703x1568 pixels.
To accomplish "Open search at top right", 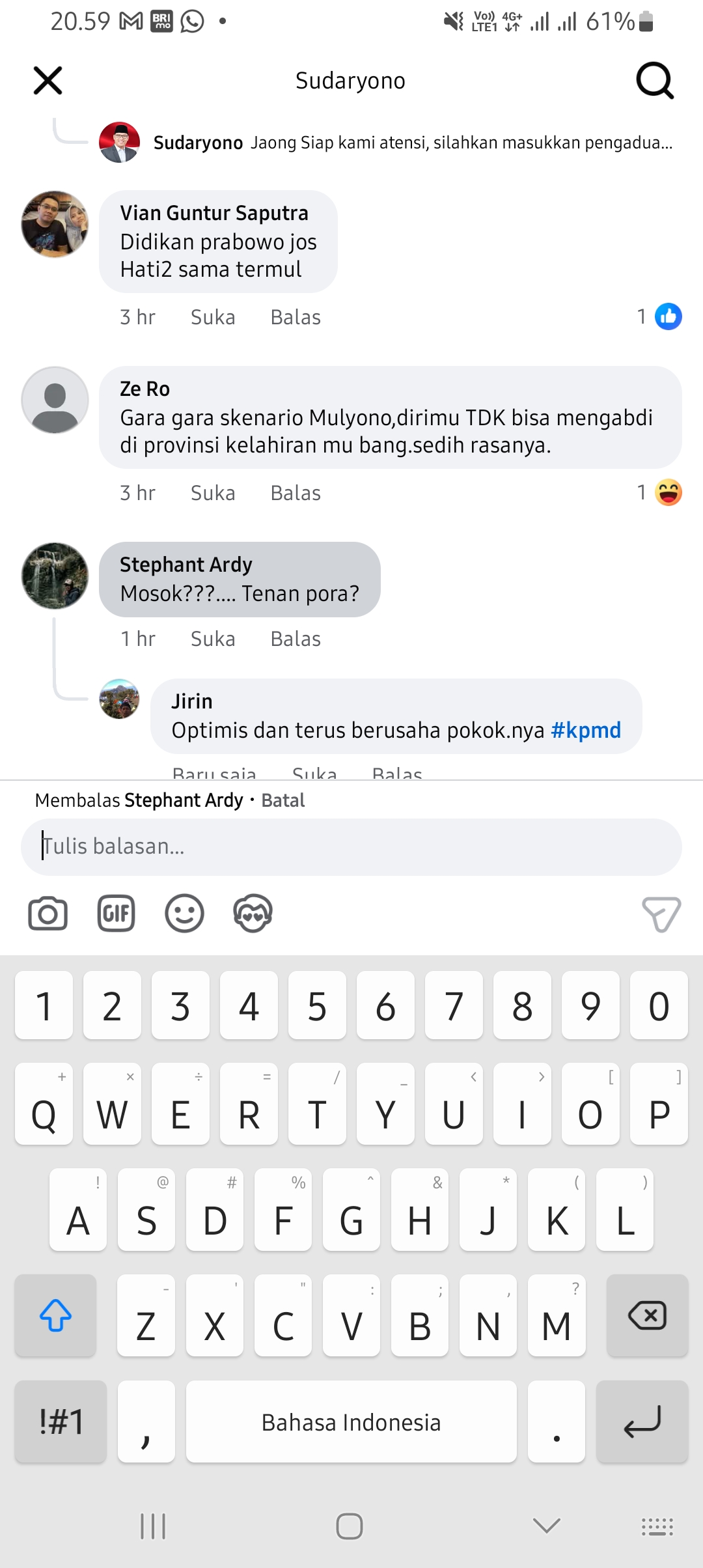I will [655, 81].
